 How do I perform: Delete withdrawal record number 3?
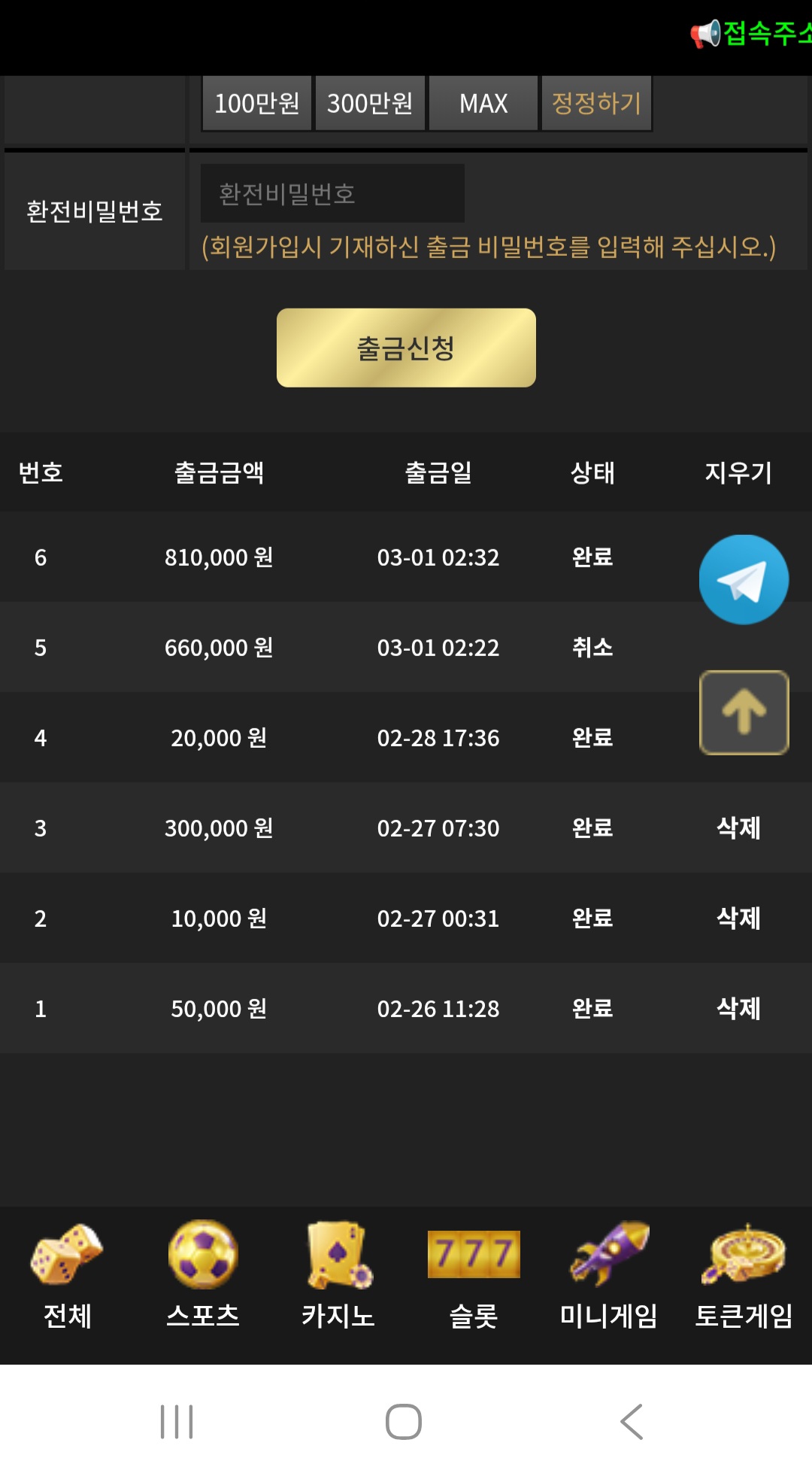[x=738, y=828]
